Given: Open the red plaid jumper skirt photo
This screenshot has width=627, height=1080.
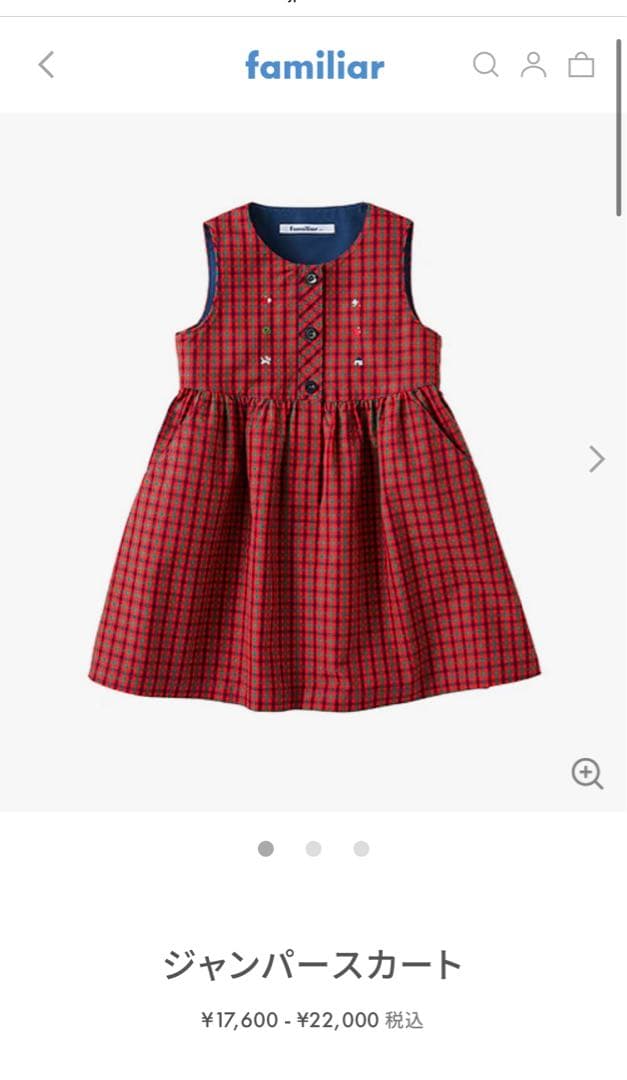Looking at the screenshot, I should [313, 460].
